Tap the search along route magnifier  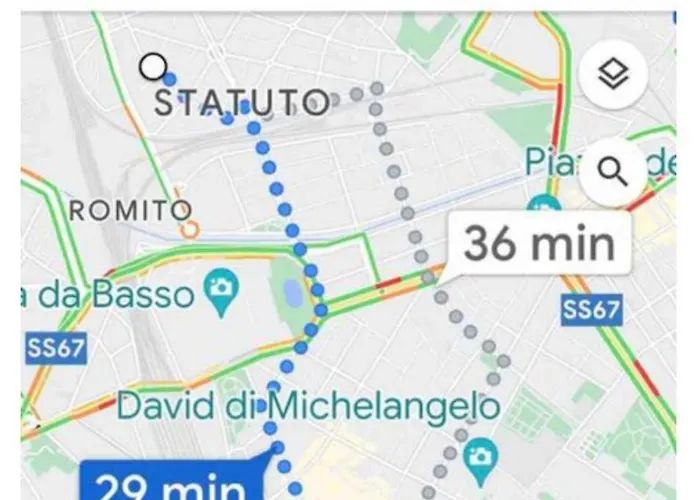(612, 172)
